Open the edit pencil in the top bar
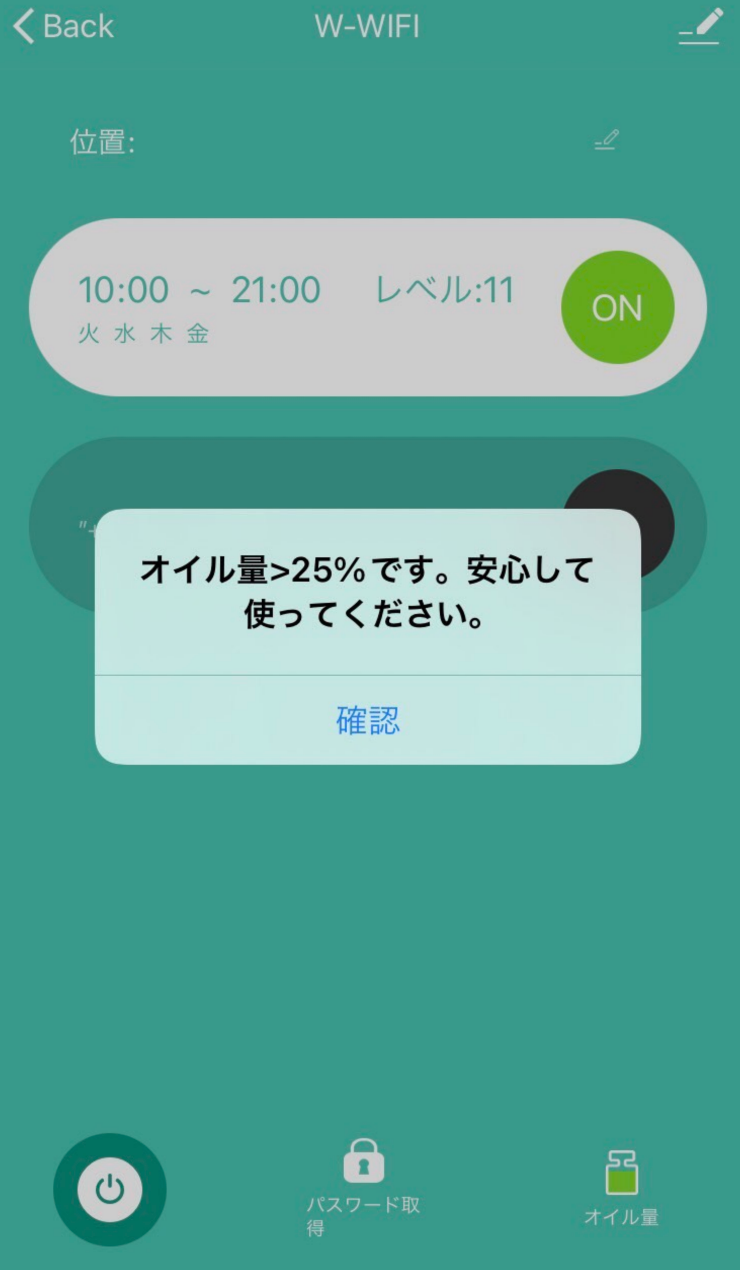 click(700, 26)
